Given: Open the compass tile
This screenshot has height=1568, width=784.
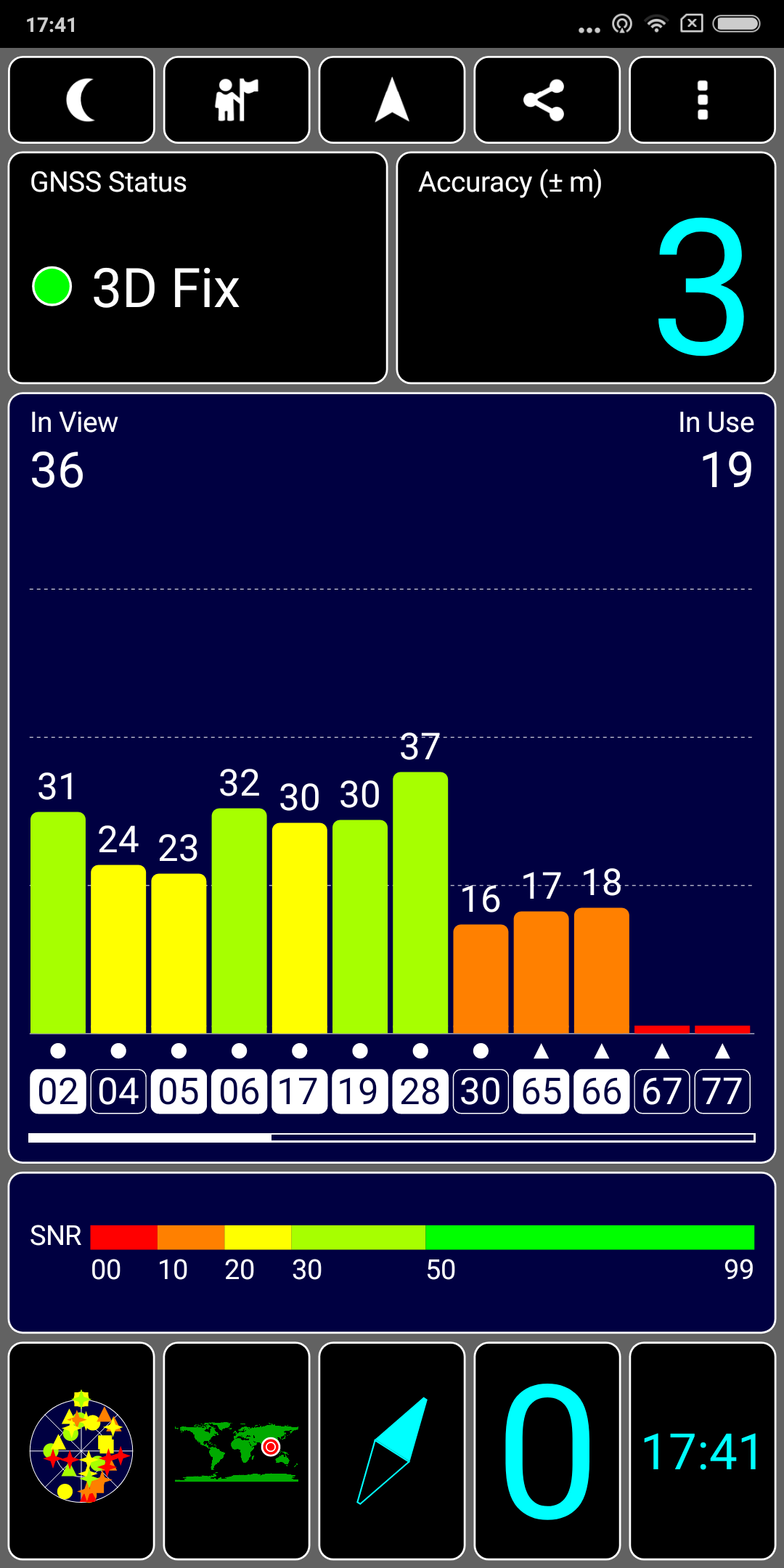Looking at the screenshot, I should (392, 1450).
